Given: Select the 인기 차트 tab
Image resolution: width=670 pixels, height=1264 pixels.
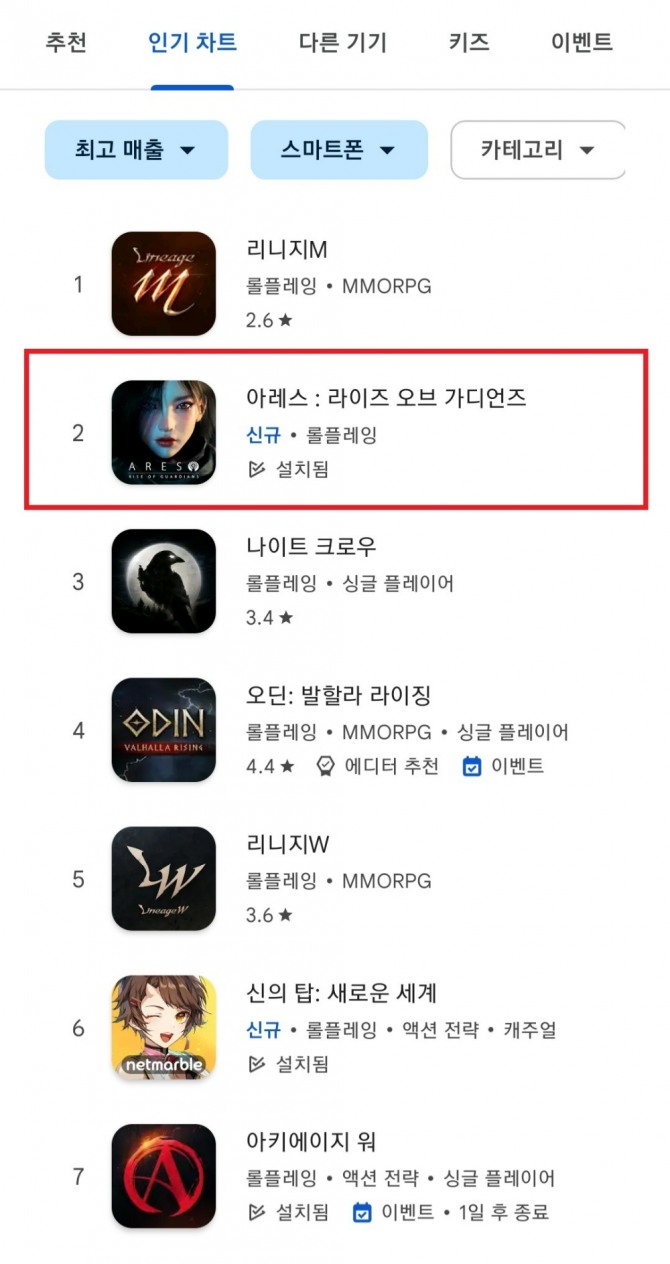Looking at the screenshot, I should coord(192,43).
